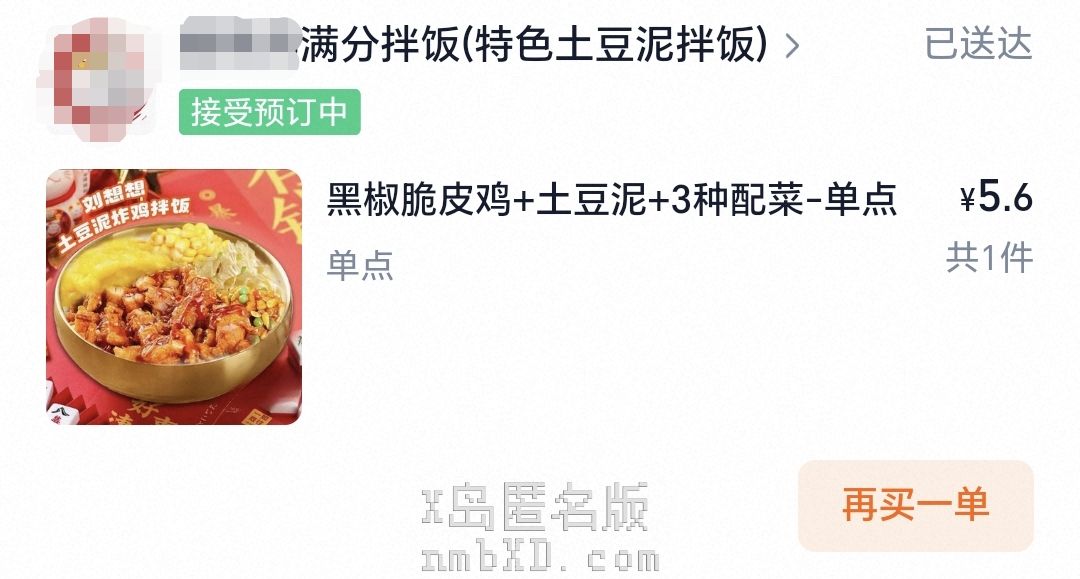Tap the 再买一单 reorder button
The width and height of the screenshot is (1080, 579).
pyautogui.click(x=915, y=505)
